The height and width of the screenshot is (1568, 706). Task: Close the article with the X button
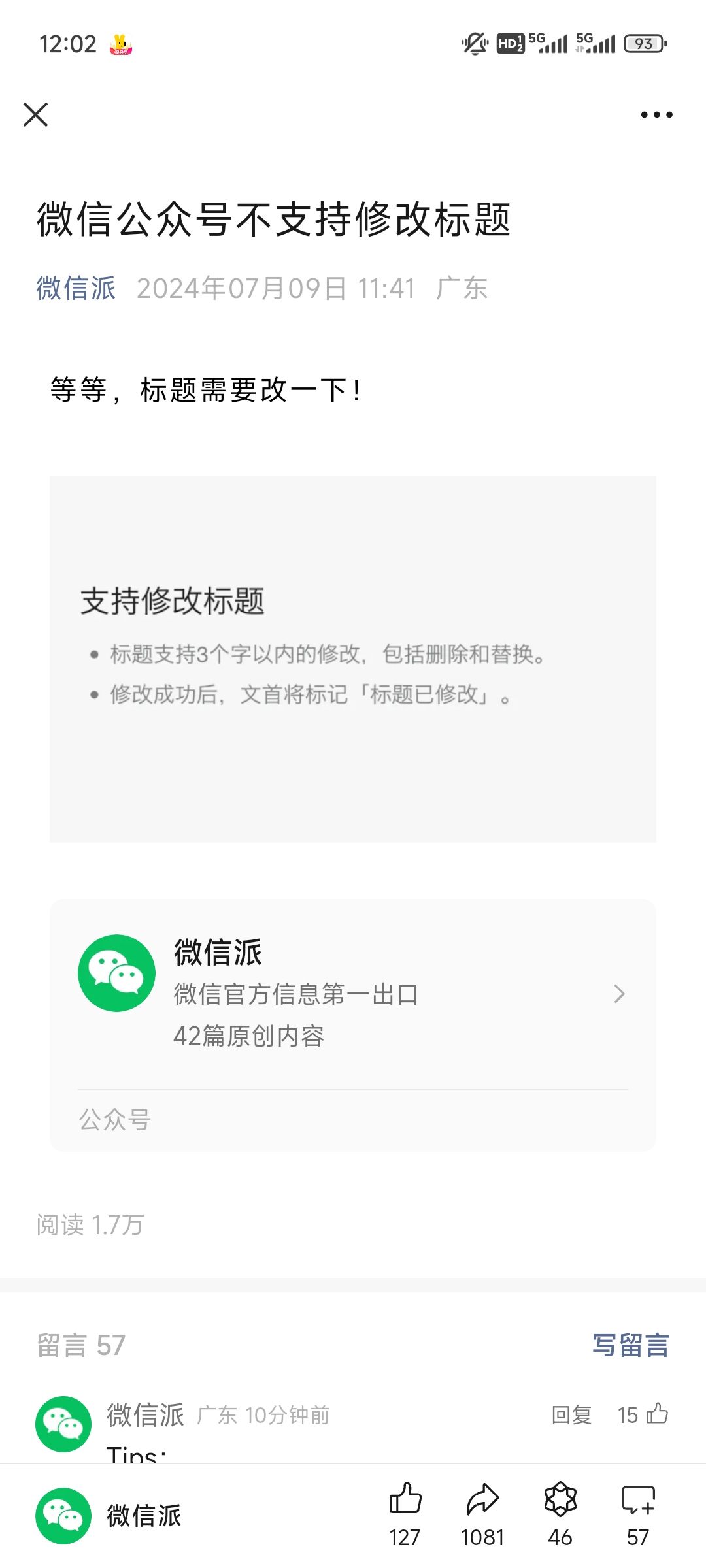tap(35, 114)
